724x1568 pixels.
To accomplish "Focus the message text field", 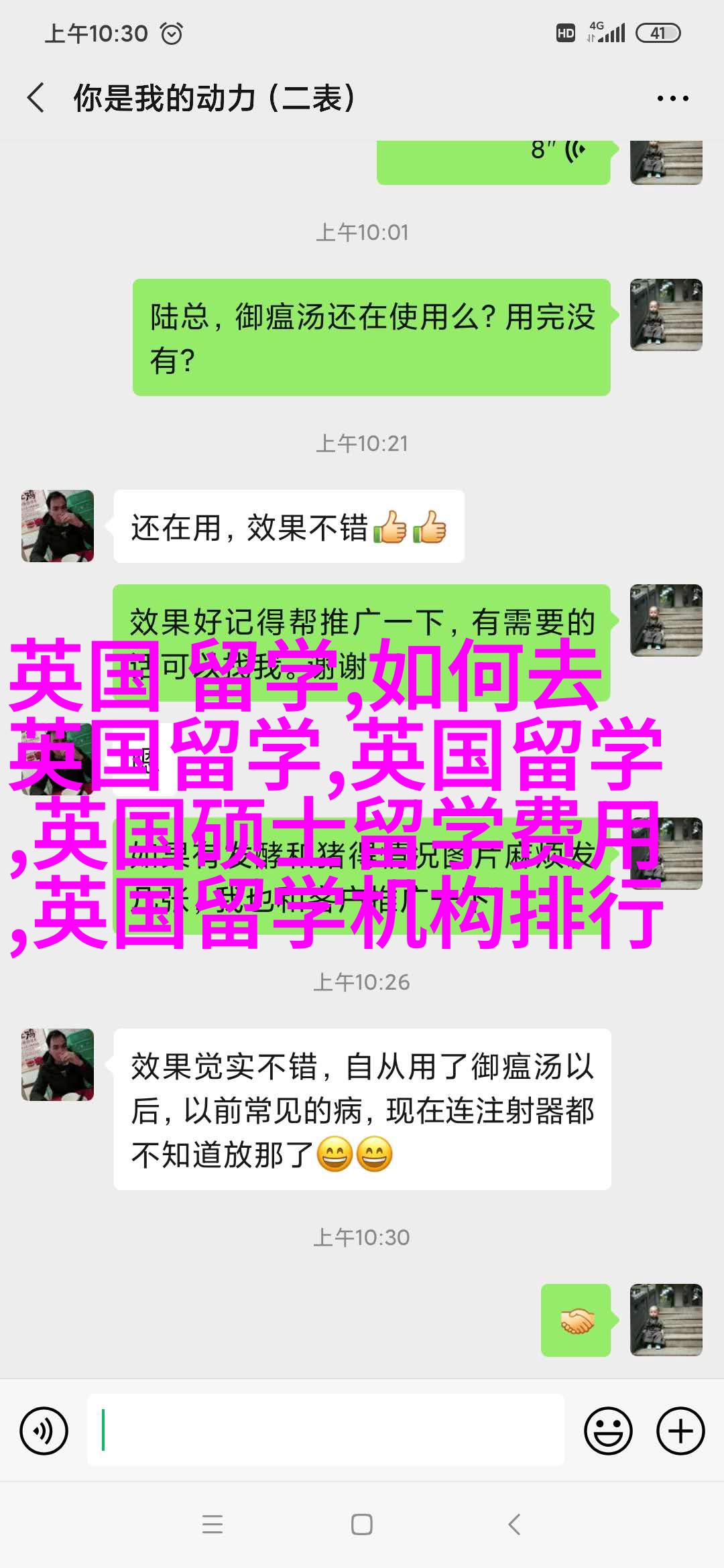I will 326,1431.
